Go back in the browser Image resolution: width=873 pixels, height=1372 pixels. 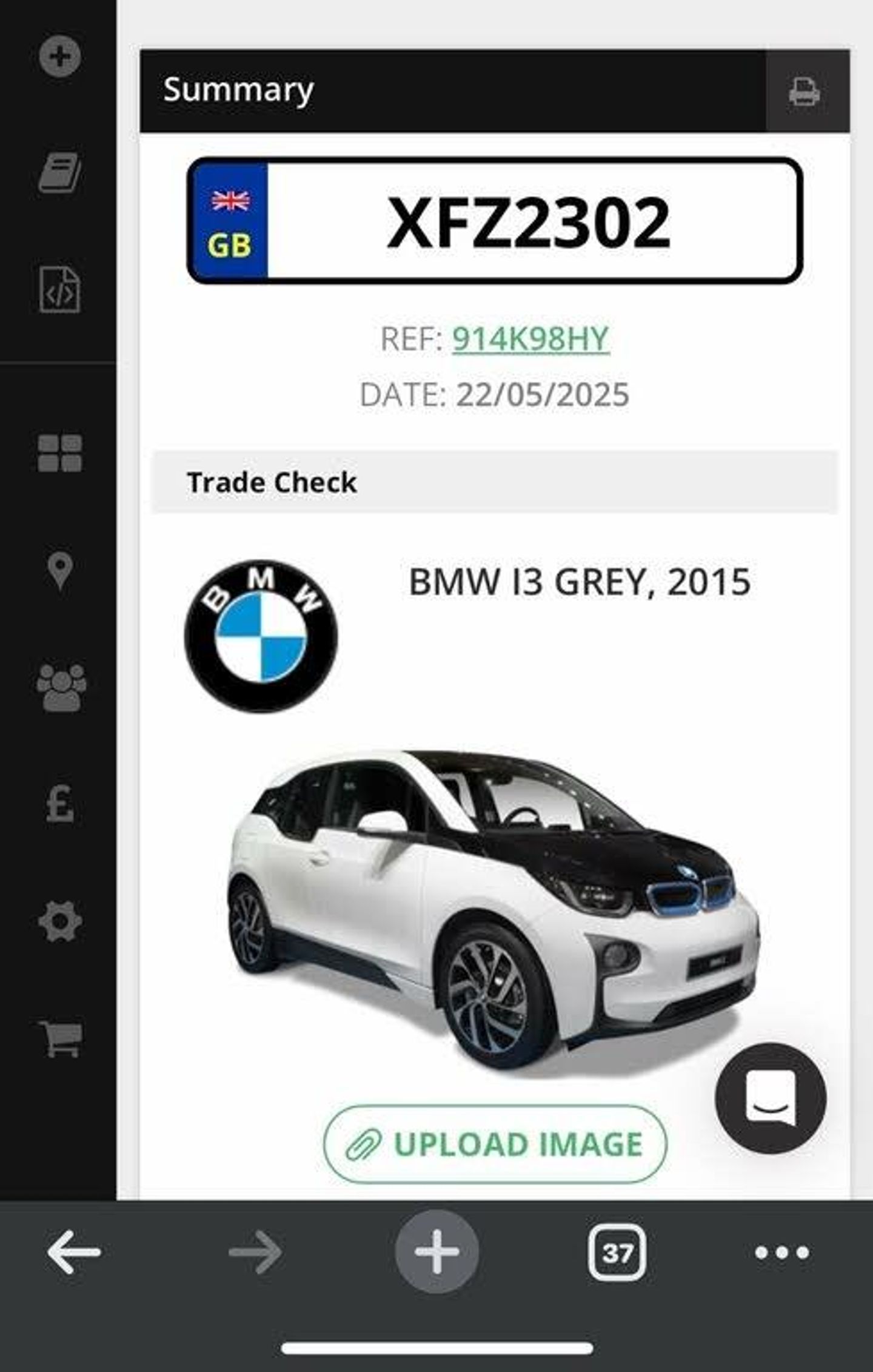point(74,1252)
